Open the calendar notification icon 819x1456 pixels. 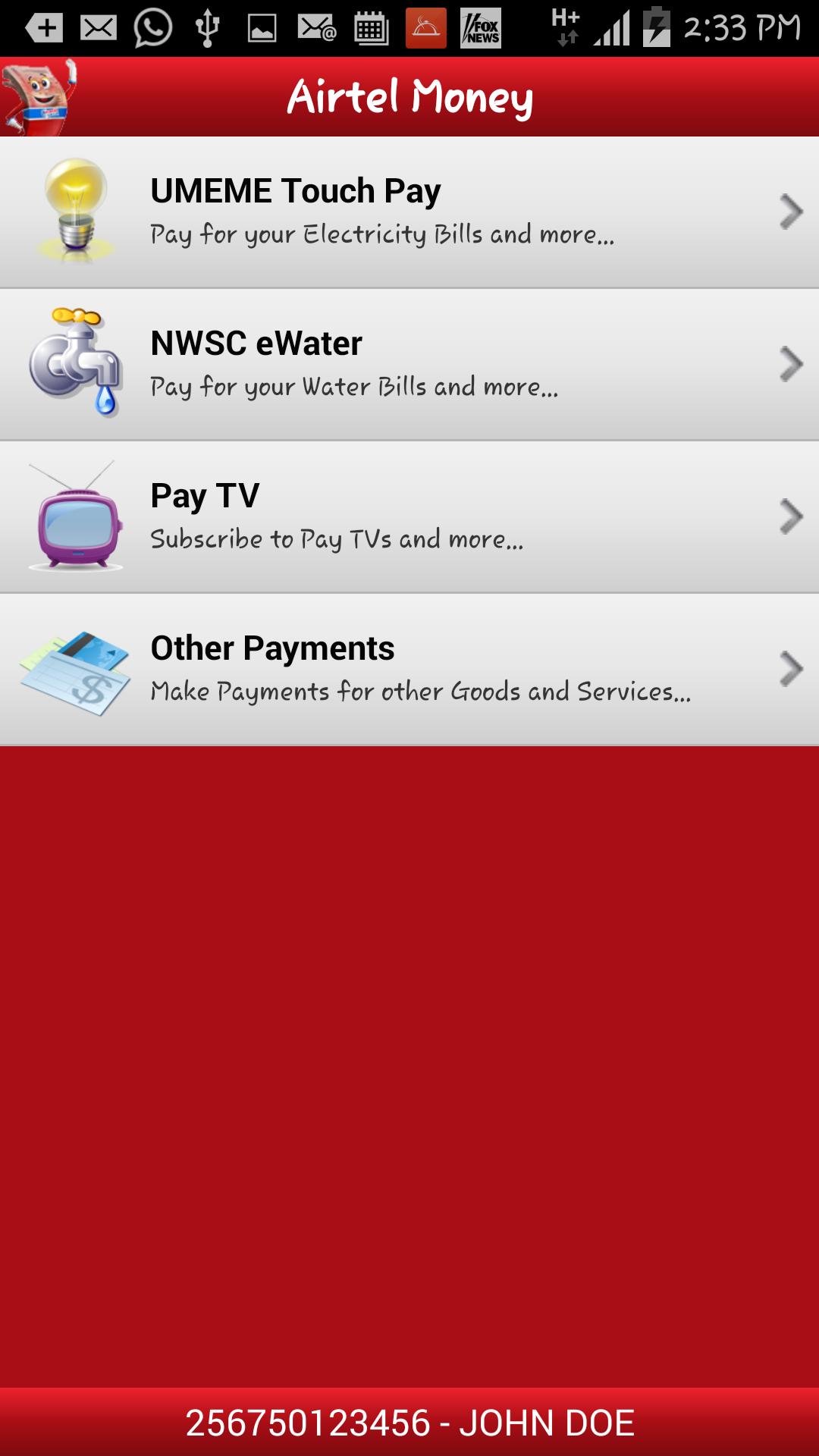pyautogui.click(x=369, y=29)
